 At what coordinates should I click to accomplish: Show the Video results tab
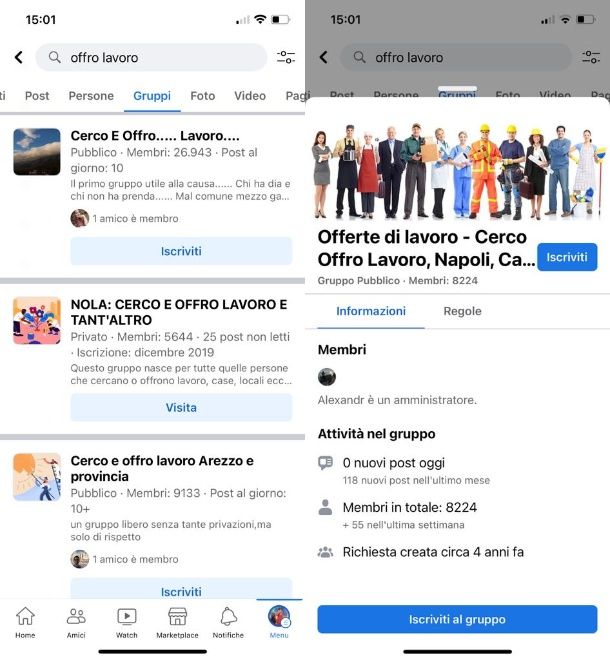click(x=250, y=96)
